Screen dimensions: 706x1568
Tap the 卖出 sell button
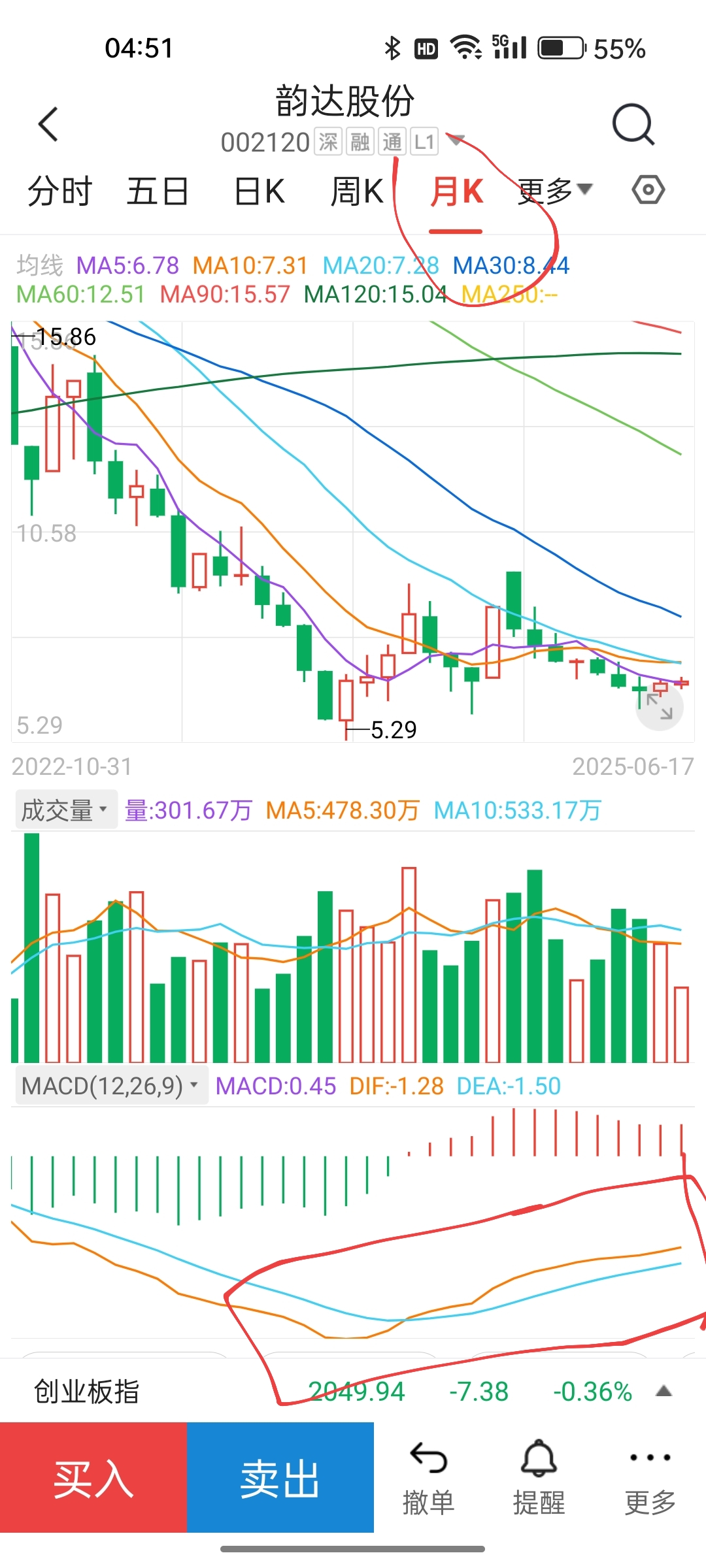pyautogui.click(x=280, y=1478)
